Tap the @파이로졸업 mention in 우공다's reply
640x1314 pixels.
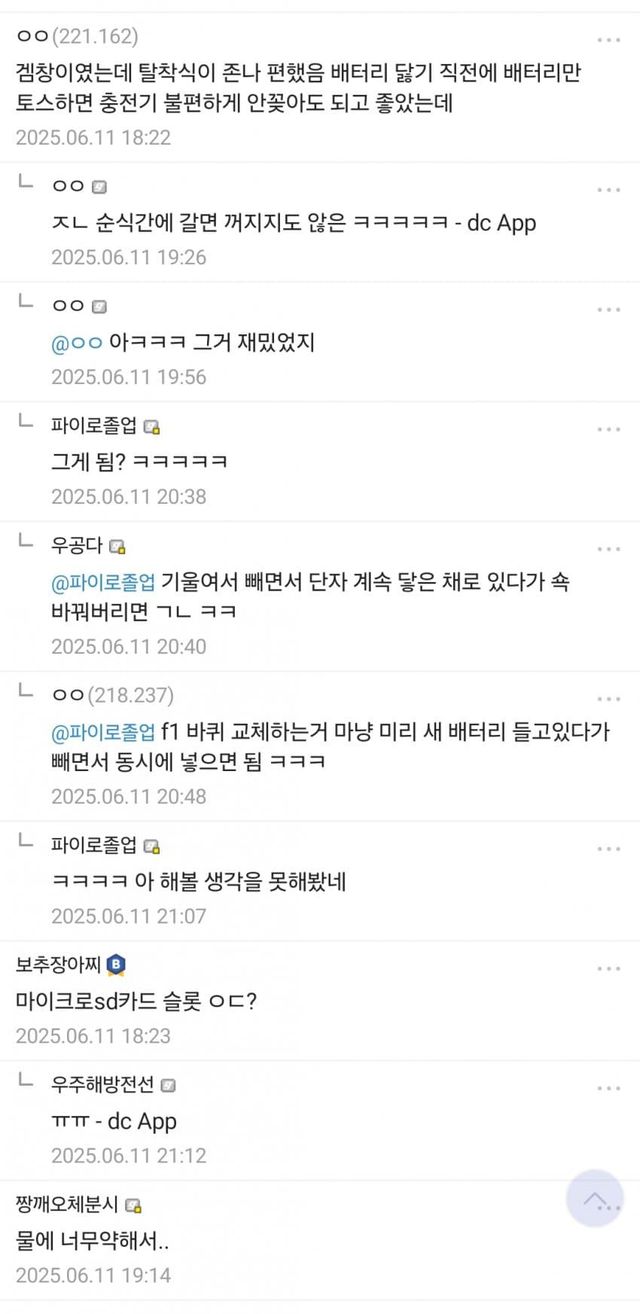click(x=103, y=581)
